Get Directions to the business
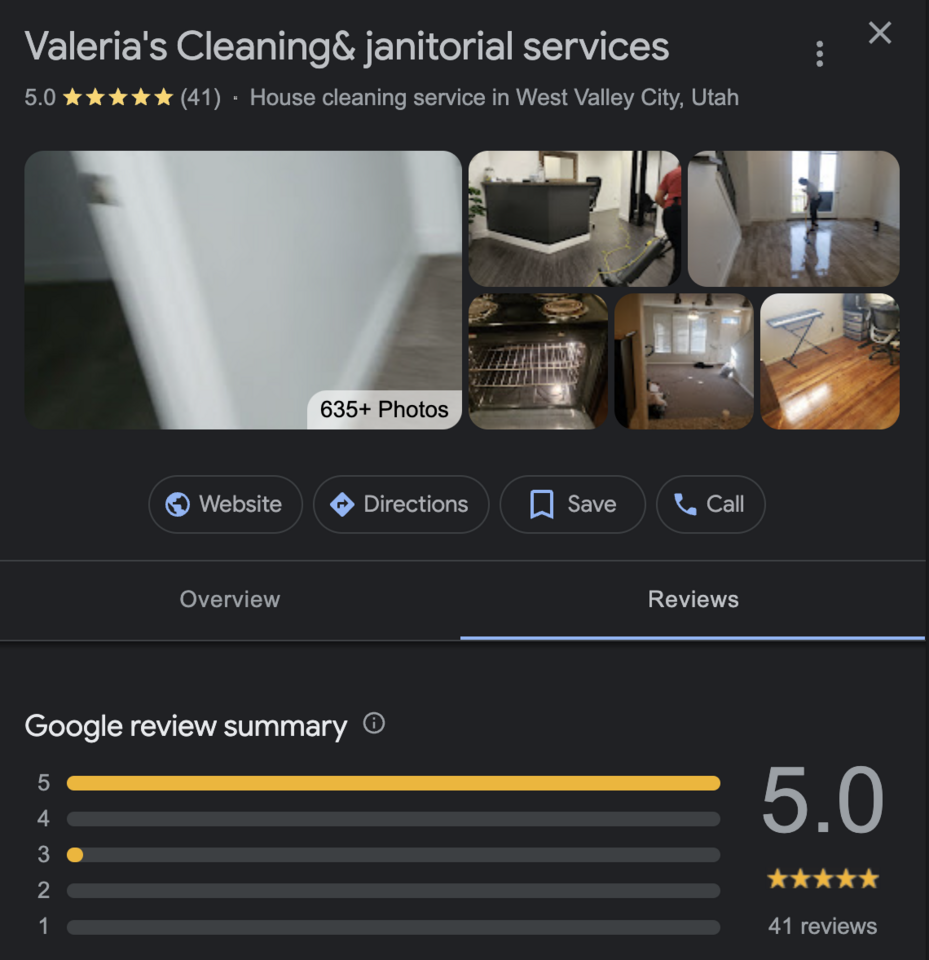 [x=400, y=504]
